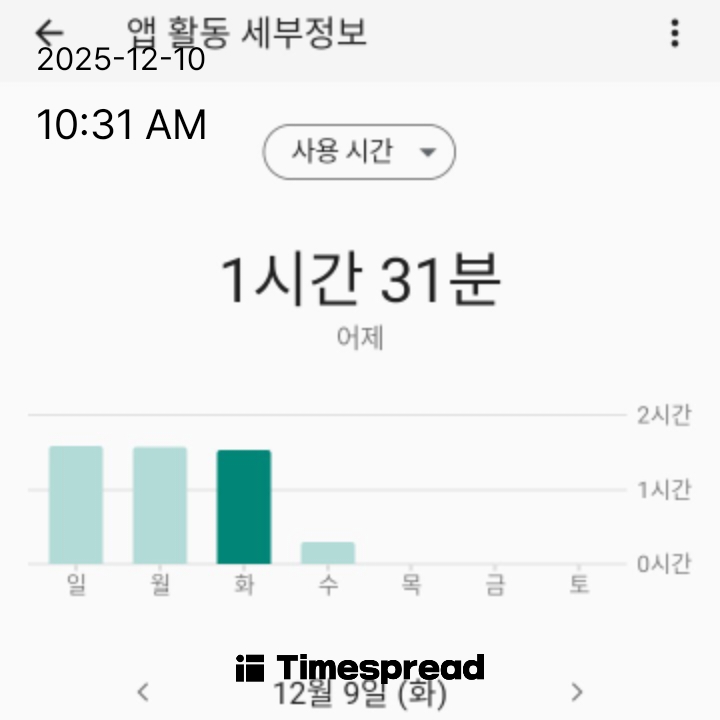Open the three-dot overflow menu
Screen dimensions: 720x720
(675, 34)
